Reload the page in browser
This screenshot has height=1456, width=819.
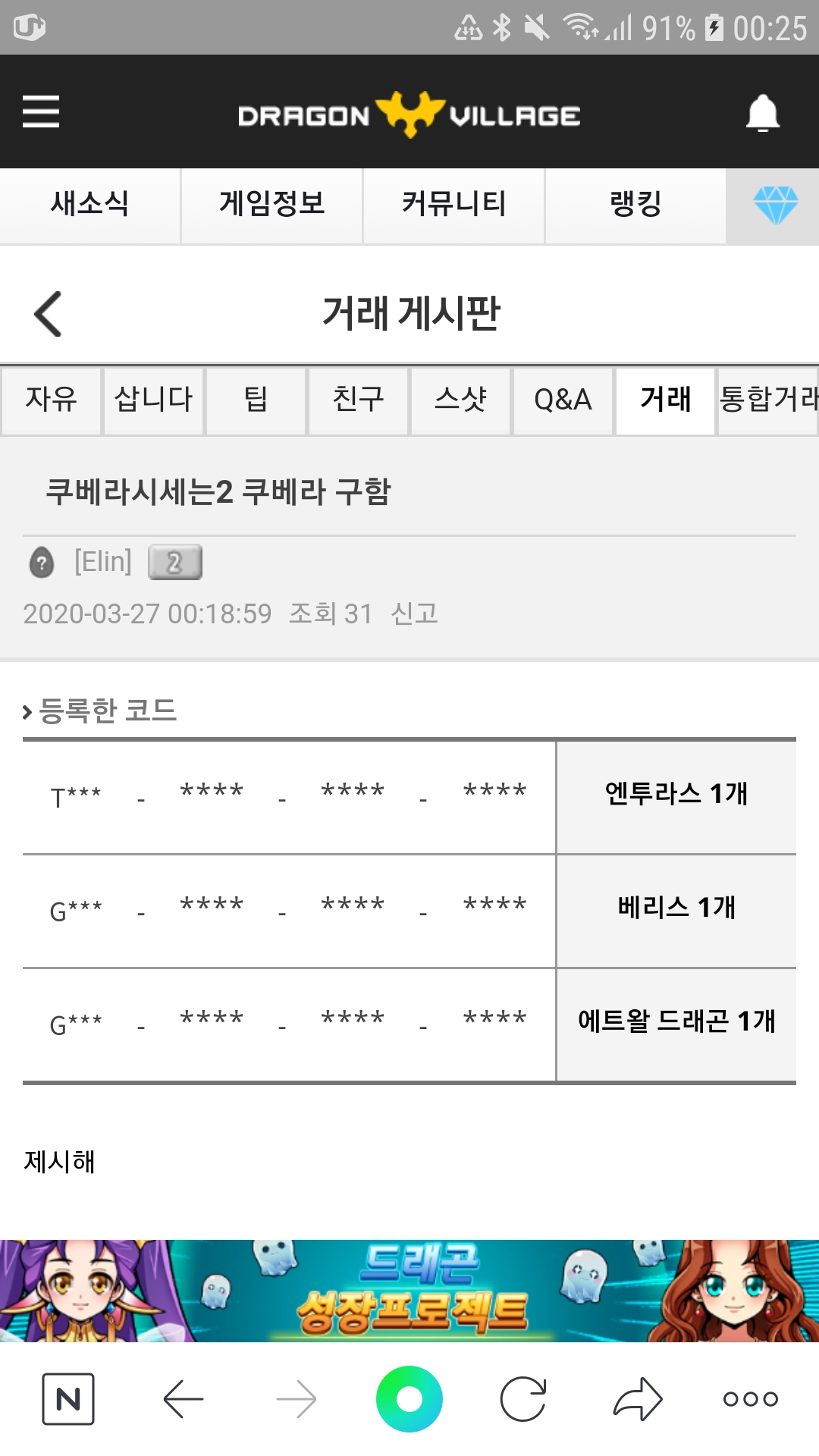[523, 1399]
